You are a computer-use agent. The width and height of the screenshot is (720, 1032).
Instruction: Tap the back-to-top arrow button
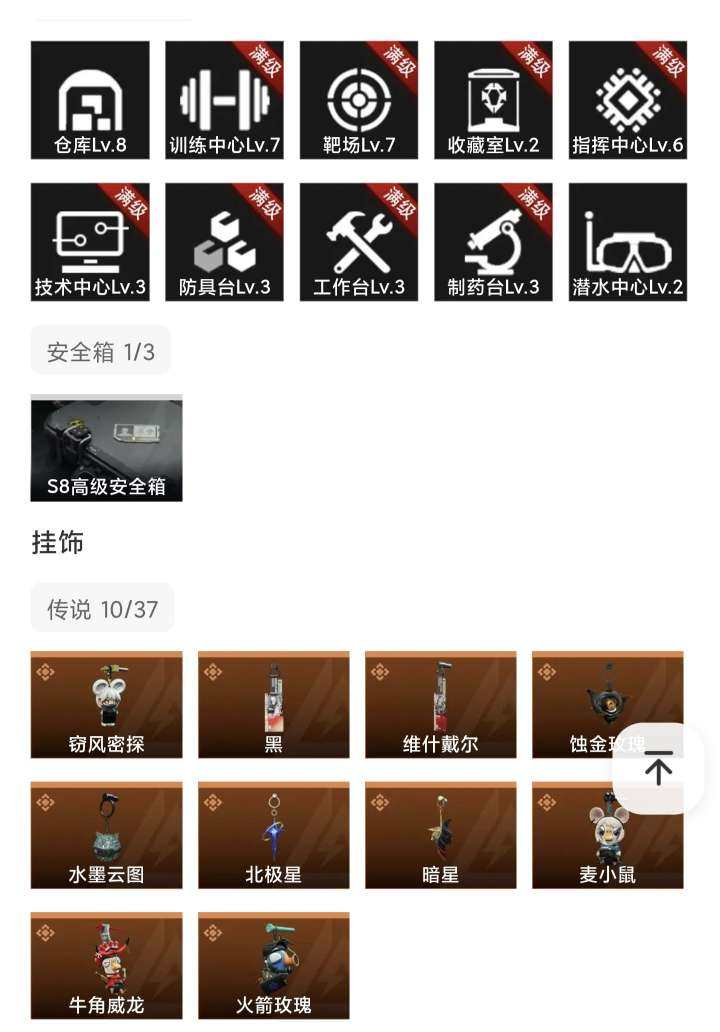click(x=658, y=769)
